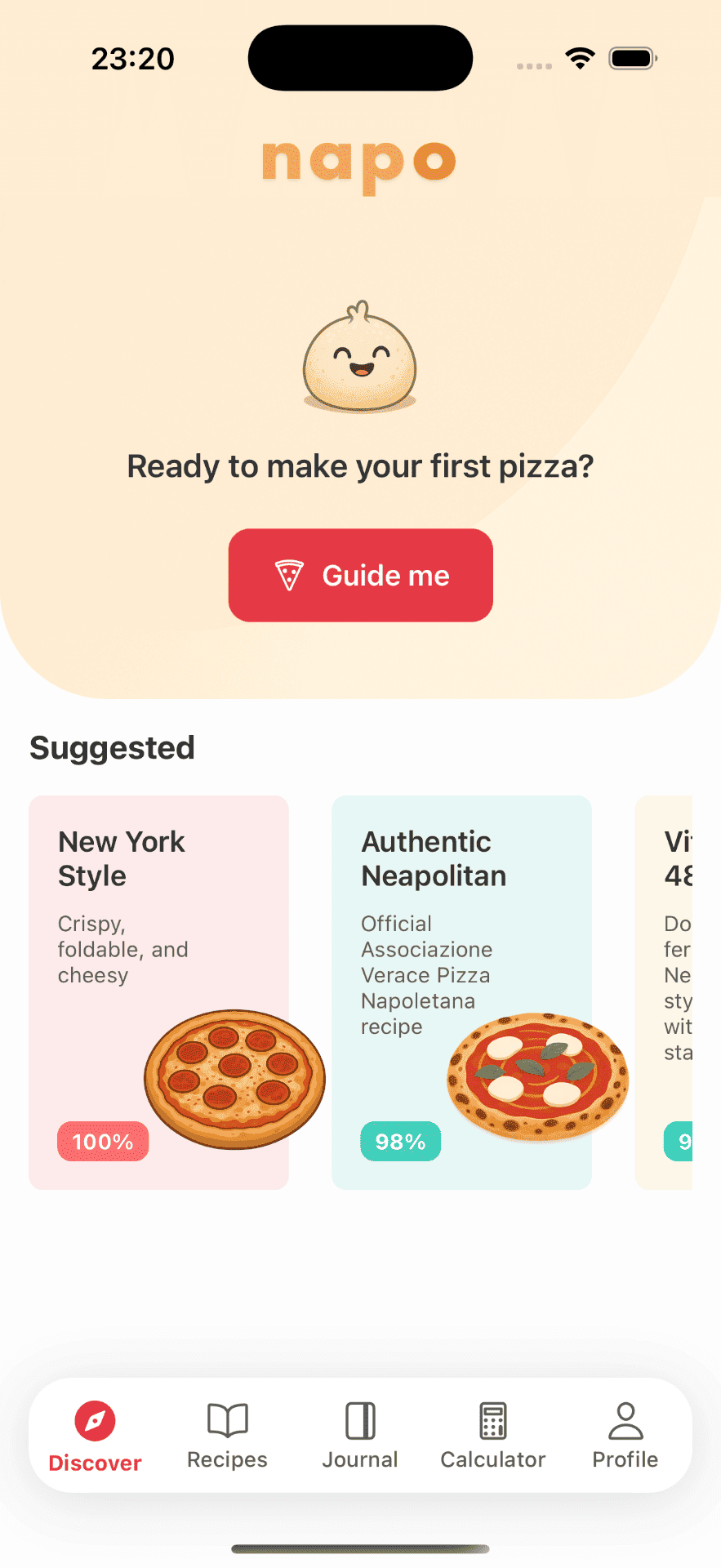Switch to the Recipes tab

point(226,1437)
